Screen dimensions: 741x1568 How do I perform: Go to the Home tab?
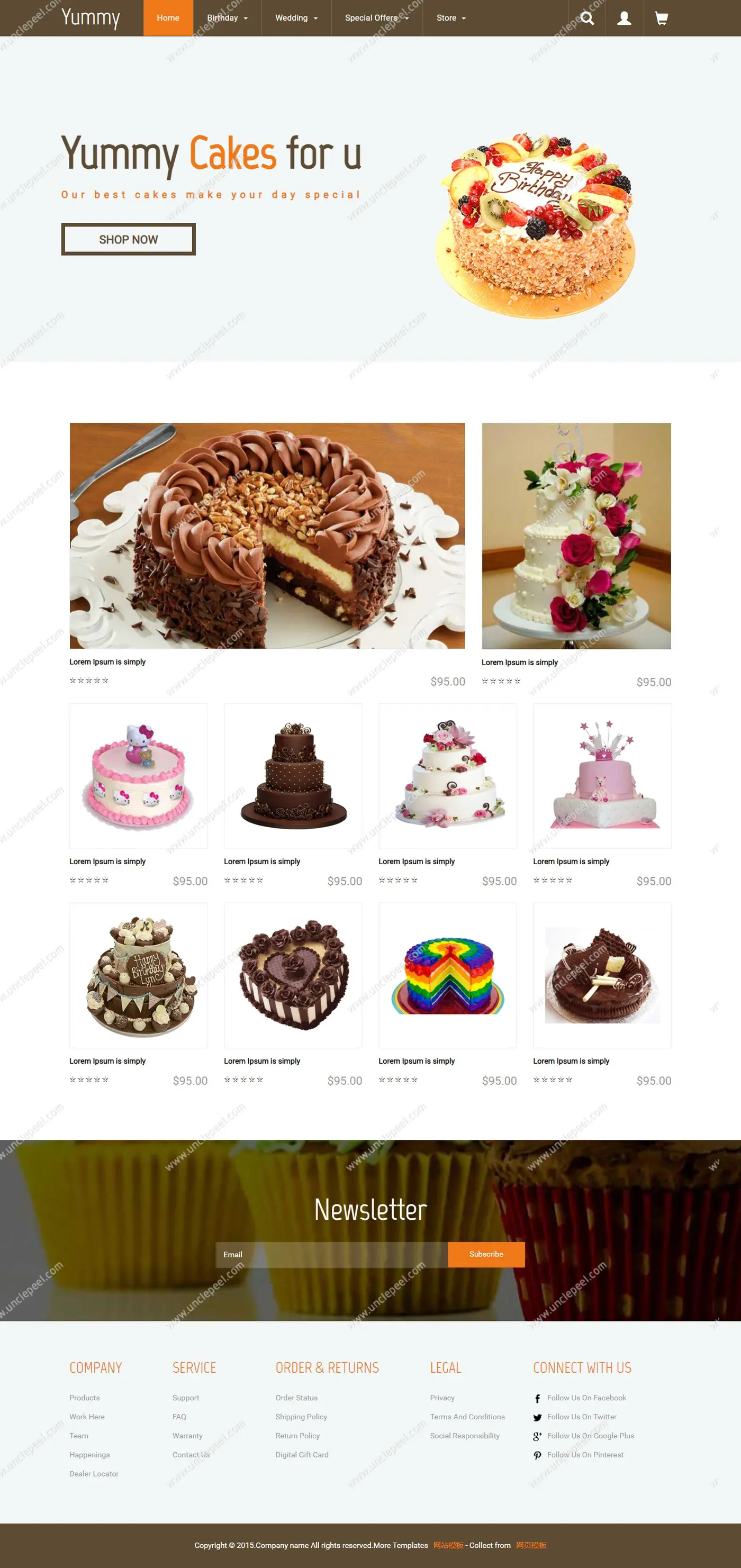pyautogui.click(x=168, y=19)
